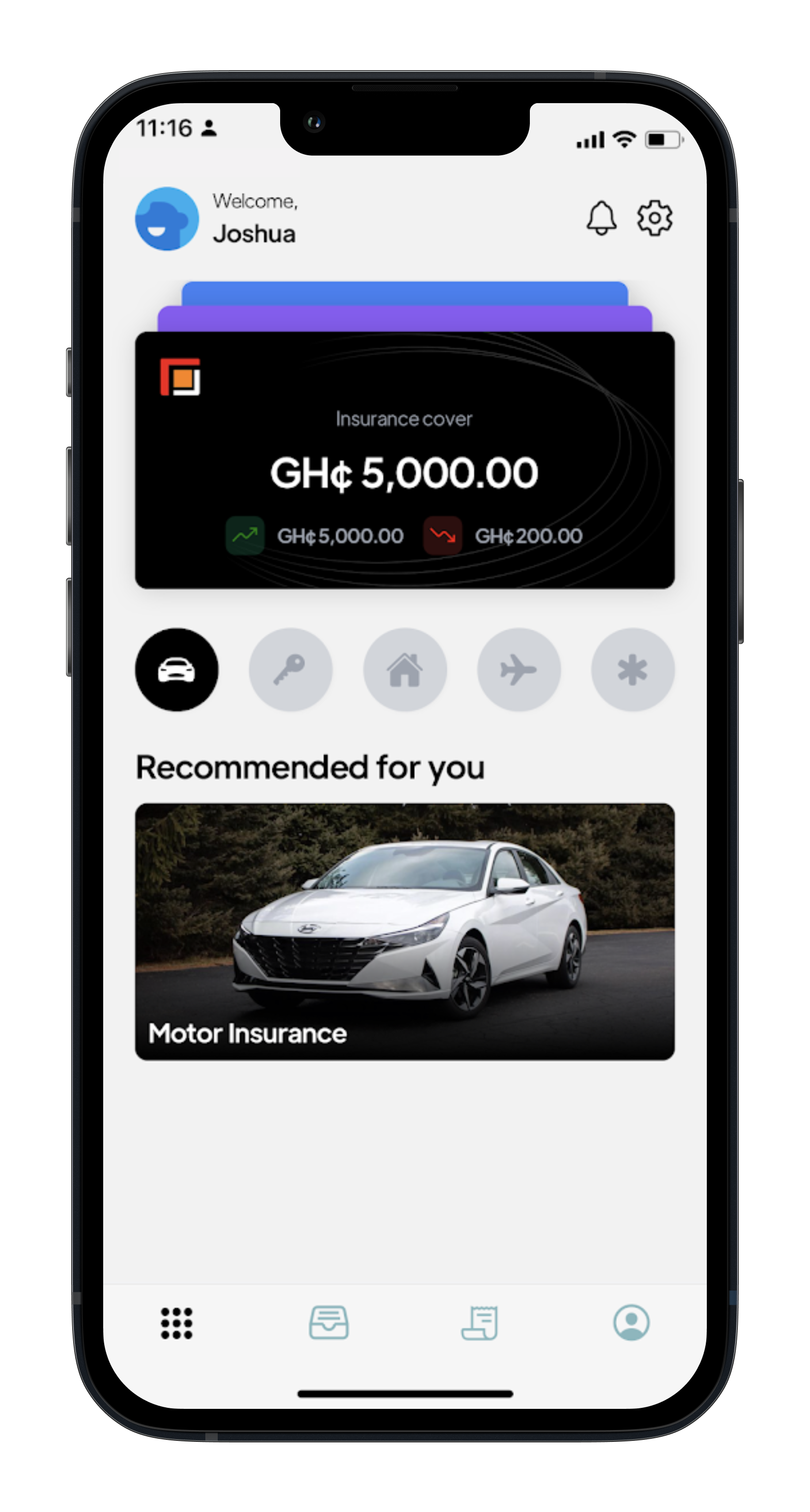The height and width of the screenshot is (1512, 810).
Task: Switch to the receipts document tab
Action: pyautogui.click(x=480, y=1323)
